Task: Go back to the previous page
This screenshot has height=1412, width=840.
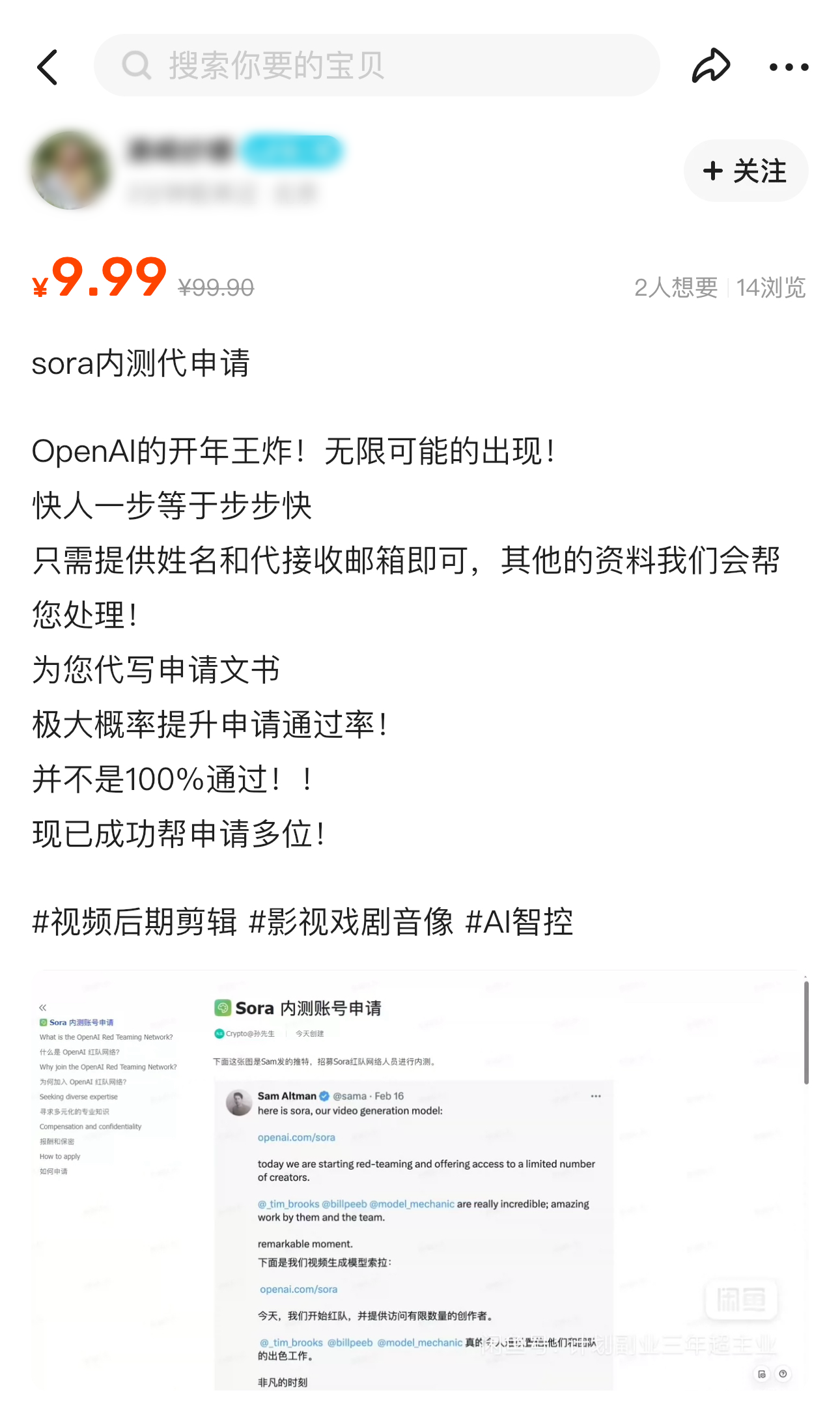Action: (48, 66)
